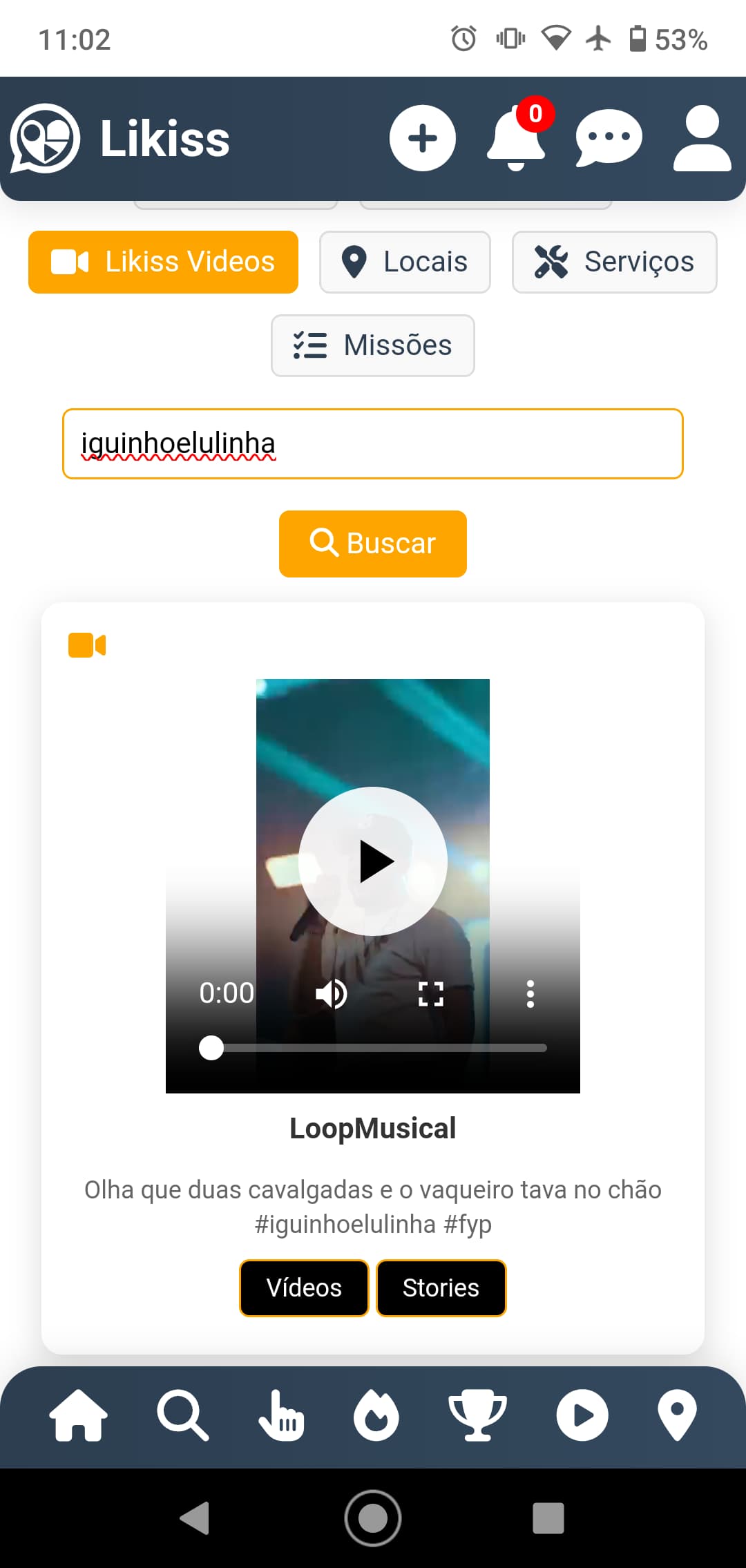Show LoopMusical's Stories
This screenshot has width=746, height=1568.
[441, 1288]
